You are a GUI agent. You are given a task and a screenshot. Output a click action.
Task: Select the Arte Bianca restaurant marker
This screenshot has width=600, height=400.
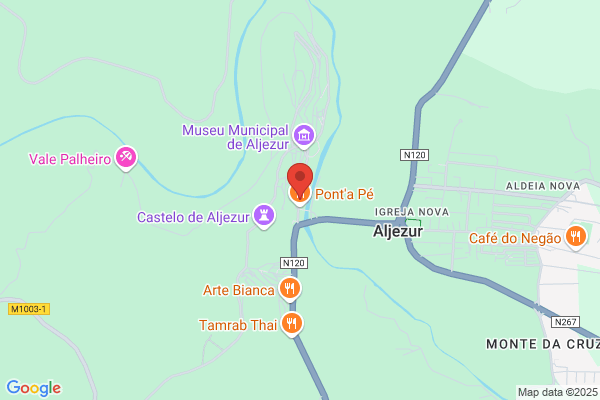click(x=290, y=289)
